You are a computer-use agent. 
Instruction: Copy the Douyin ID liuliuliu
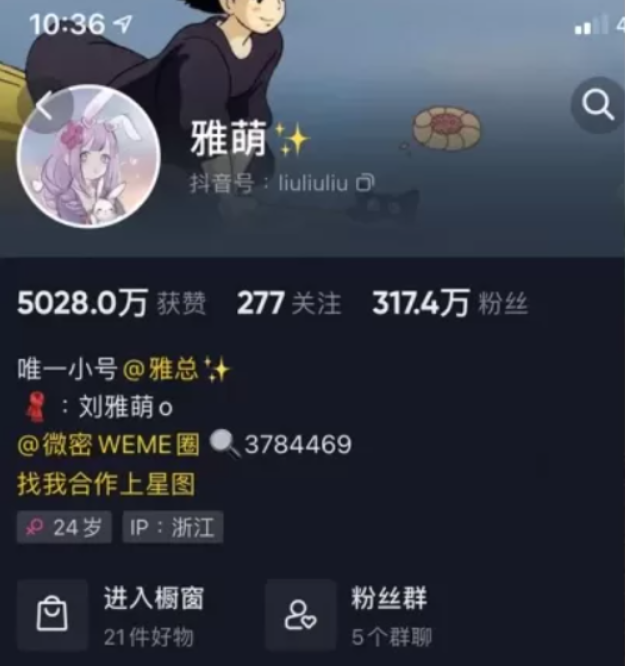[x=366, y=183]
